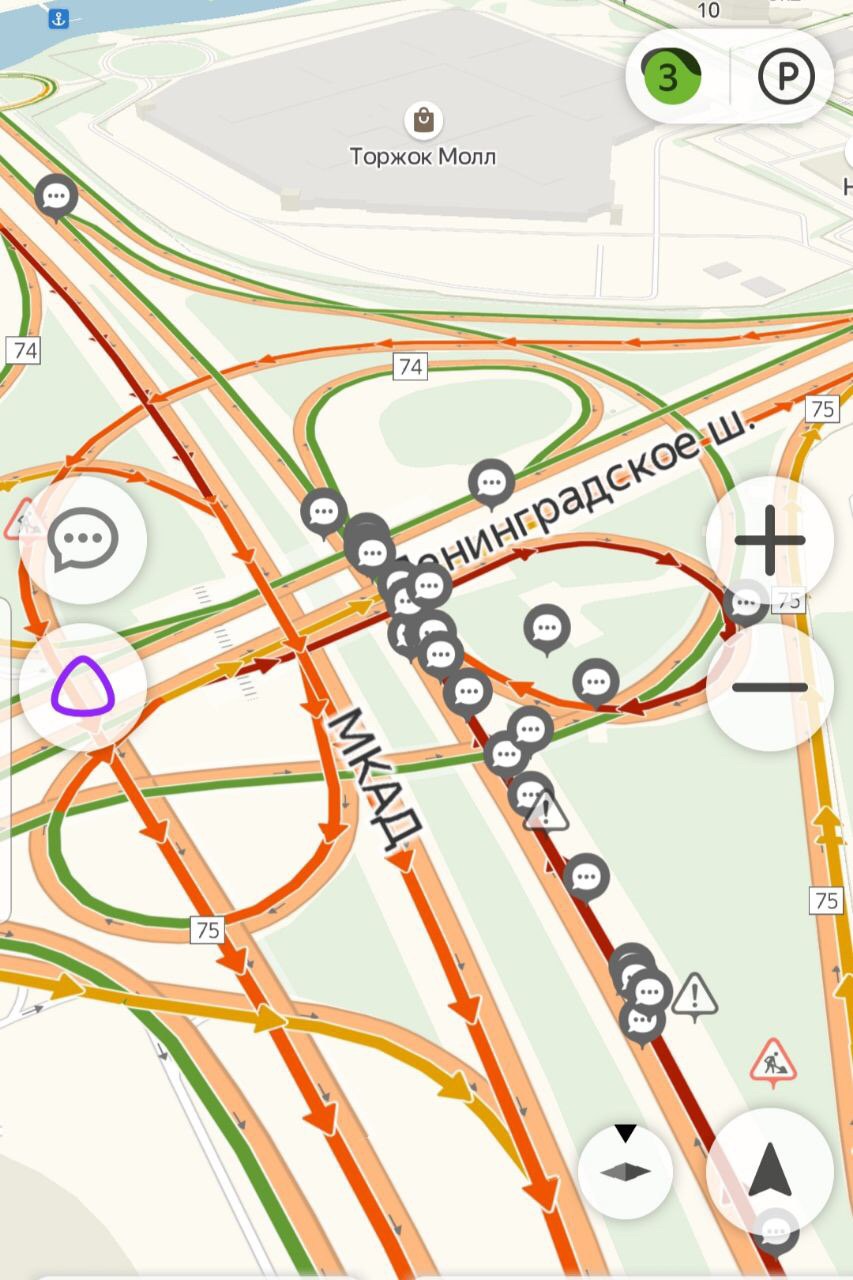This screenshot has width=853, height=1280.
Task: Add a road event comment
Action: [x=83, y=541]
